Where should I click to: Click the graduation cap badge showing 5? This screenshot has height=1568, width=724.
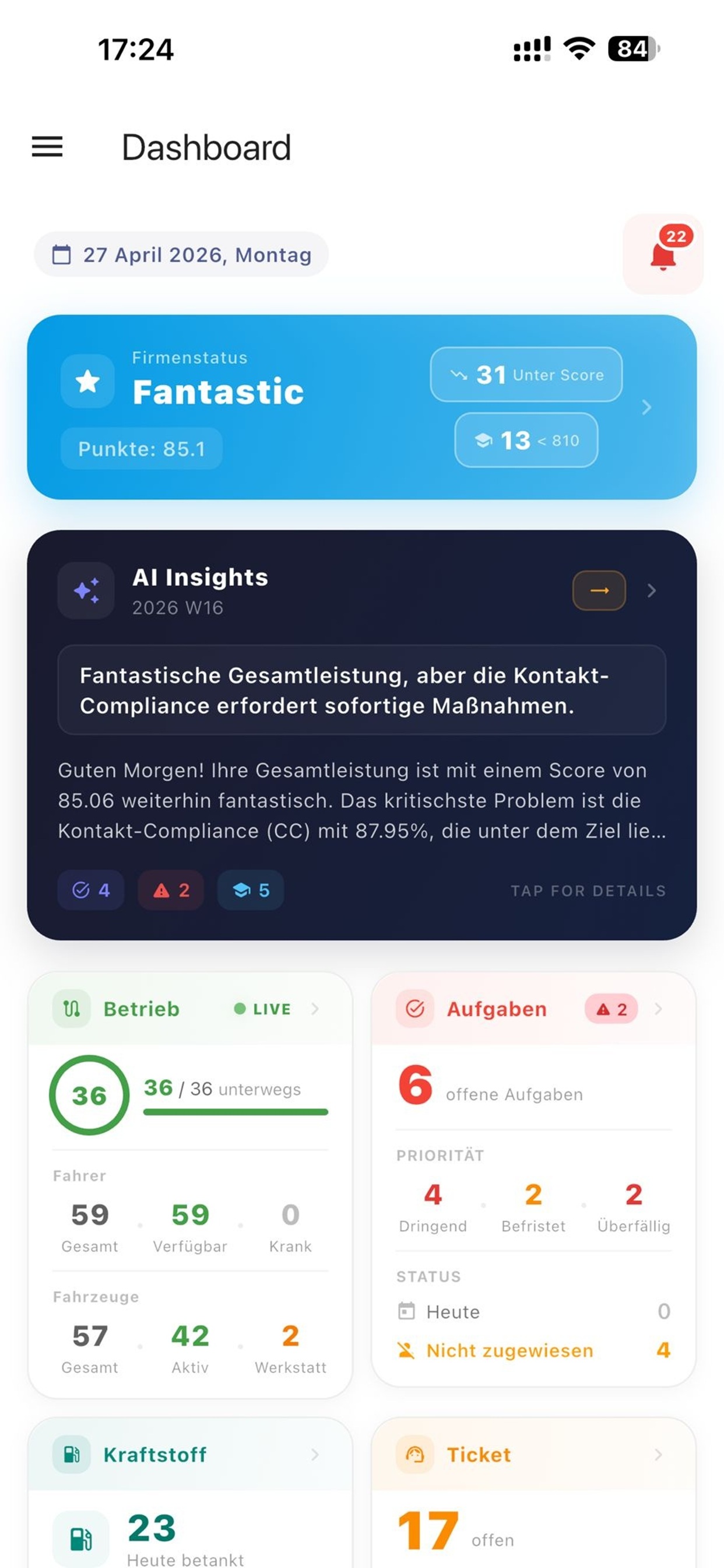click(249, 891)
